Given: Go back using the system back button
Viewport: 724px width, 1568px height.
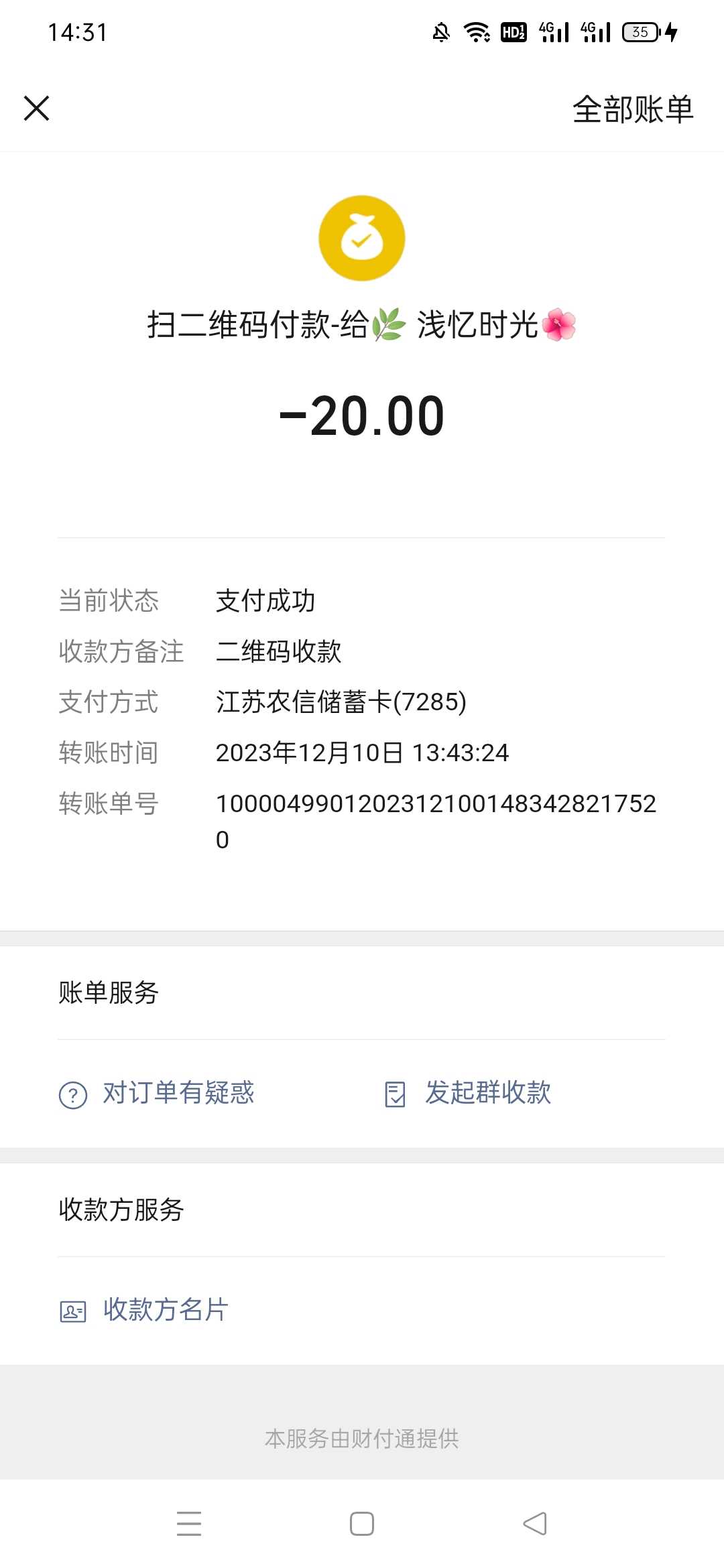Looking at the screenshot, I should [x=535, y=1523].
